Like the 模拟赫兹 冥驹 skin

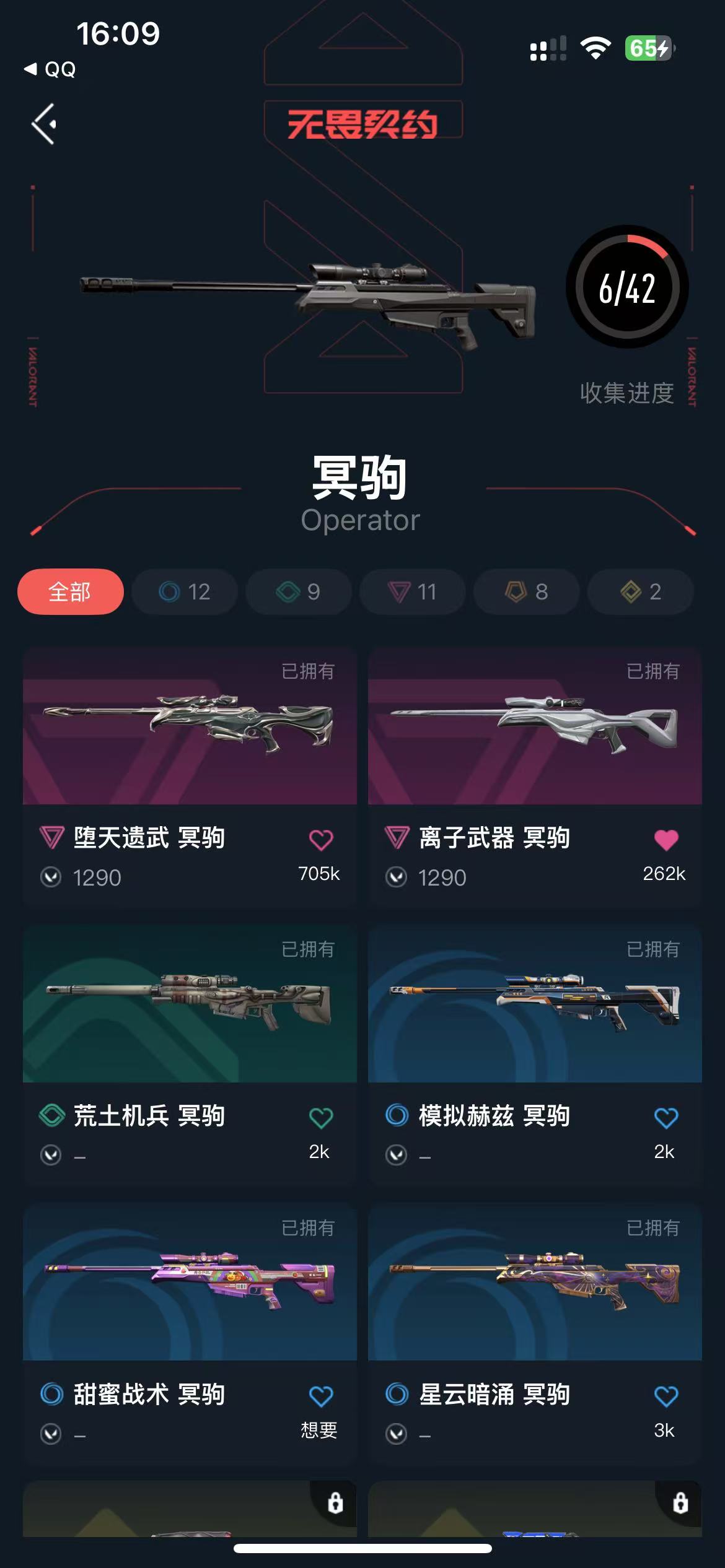666,1118
